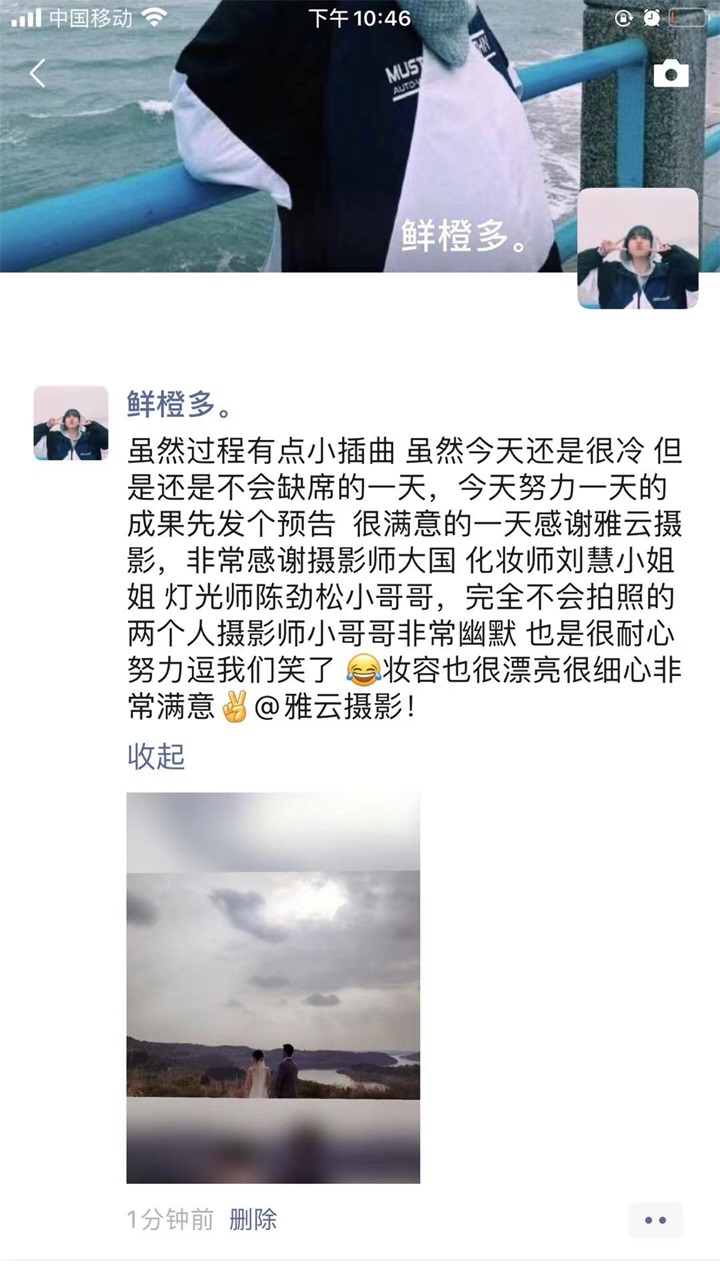This screenshot has width=720, height=1280.
Task: Open the like and comment menu
Action: coord(655,1220)
